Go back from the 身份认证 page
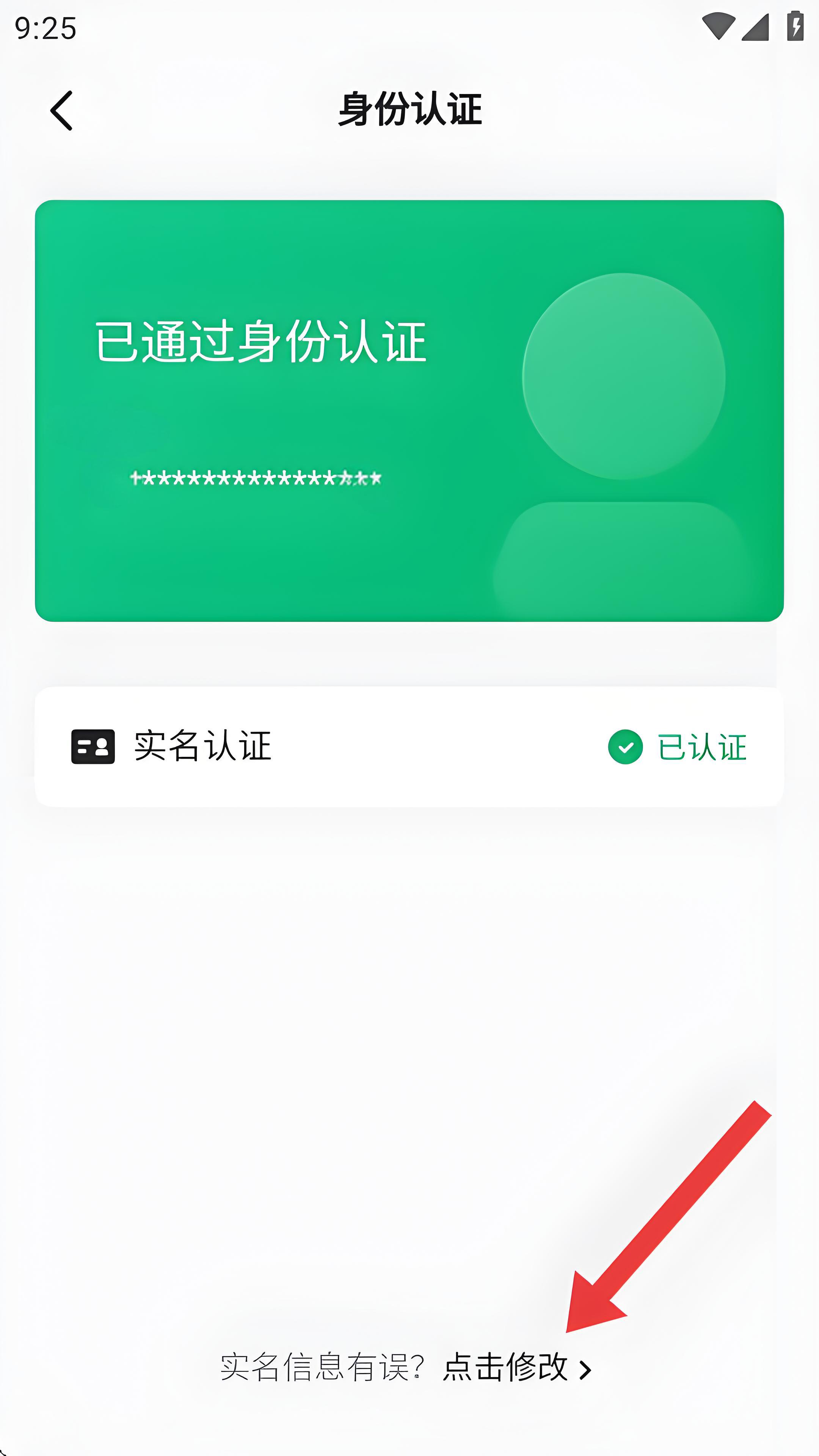This screenshot has height=1456, width=819. coord(61,111)
